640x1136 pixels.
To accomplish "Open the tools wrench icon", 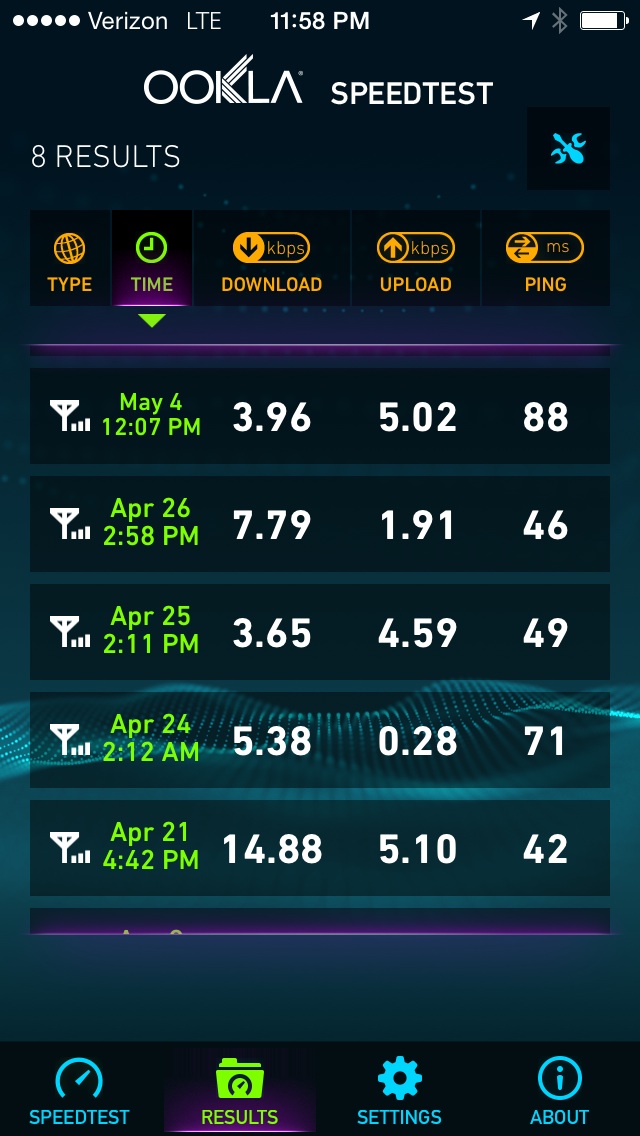I will click(568, 149).
